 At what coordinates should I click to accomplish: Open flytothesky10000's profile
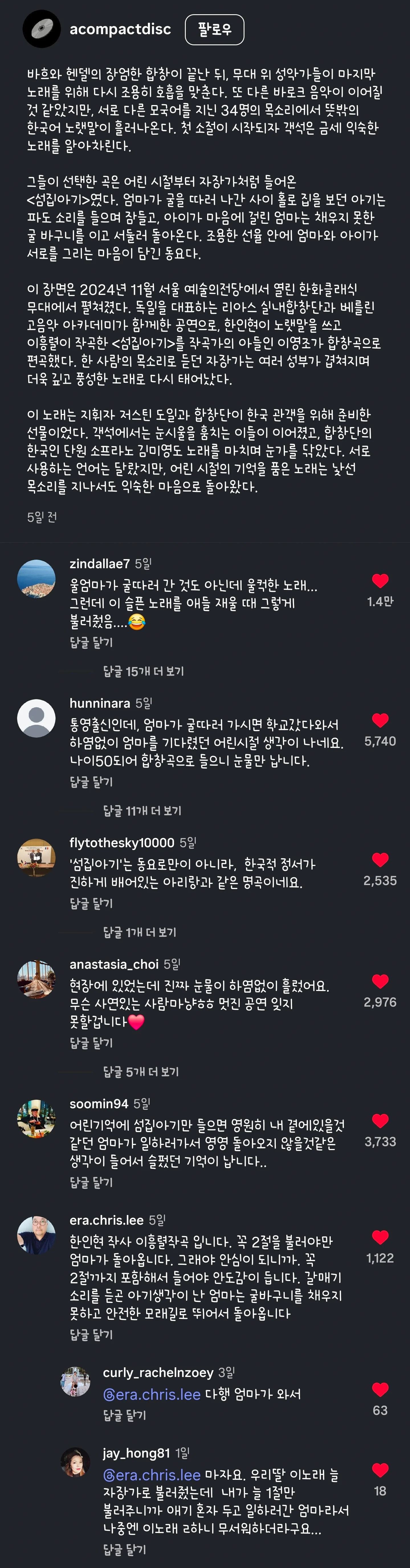click(122, 842)
